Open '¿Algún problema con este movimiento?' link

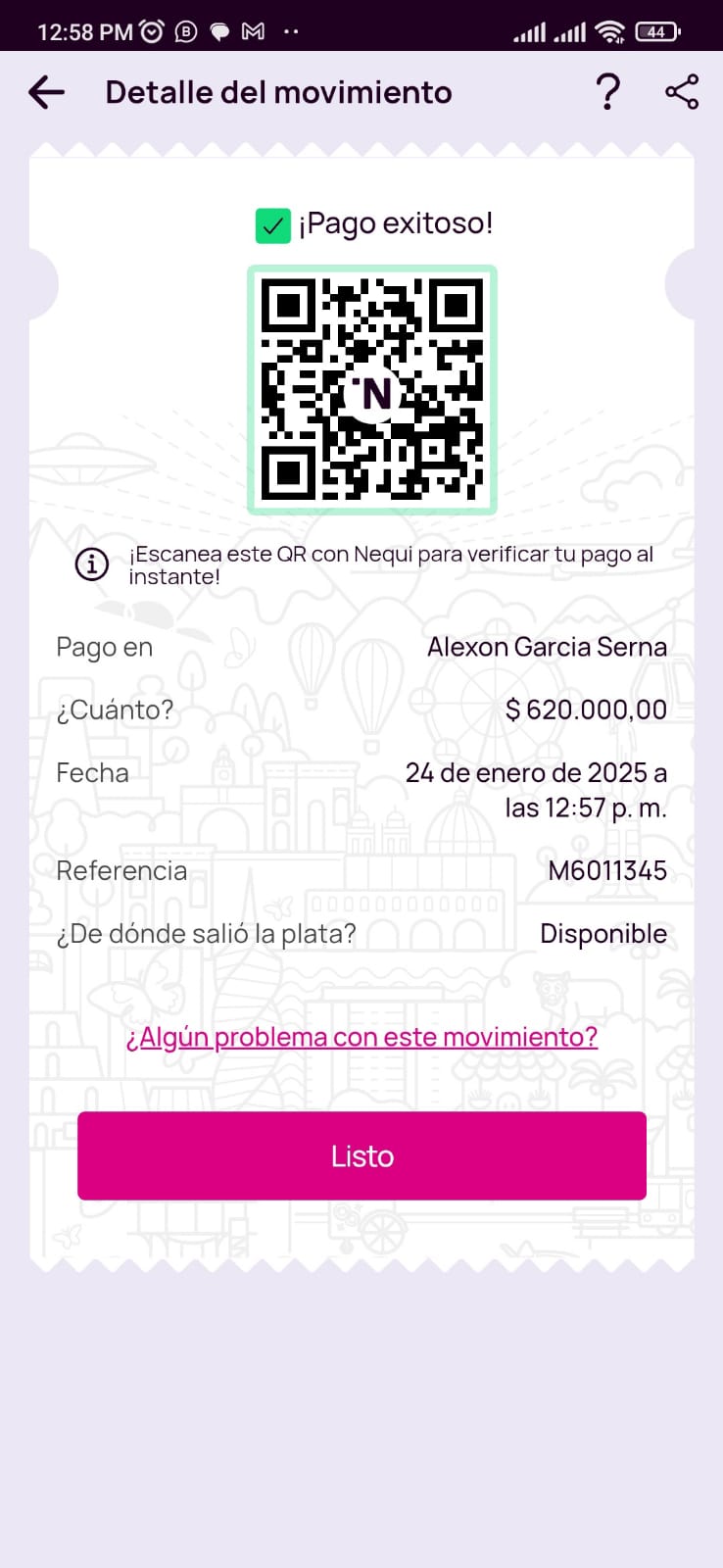(x=361, y=1037)
